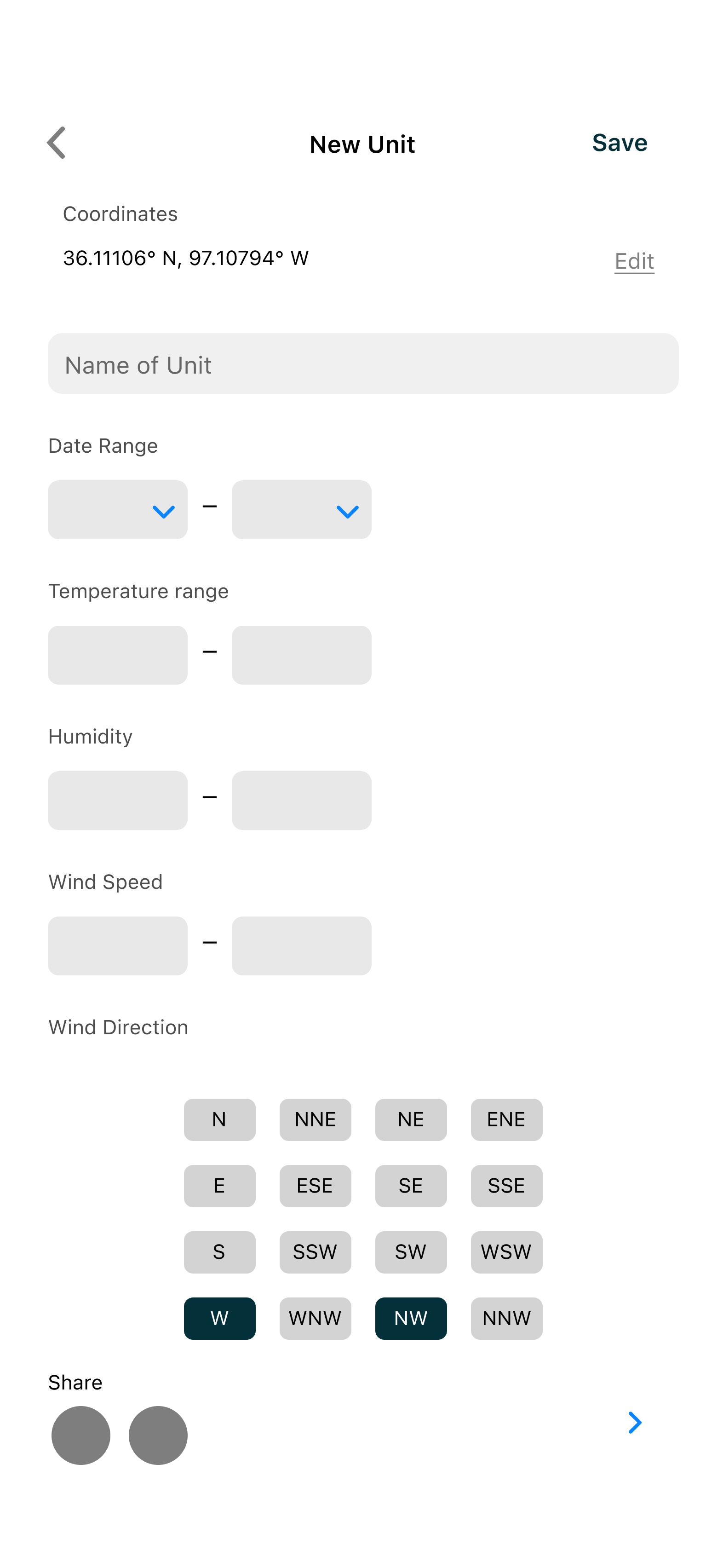Screen dimensions: 723x1568
Task: Save the new unit
Action: point(620,143)
